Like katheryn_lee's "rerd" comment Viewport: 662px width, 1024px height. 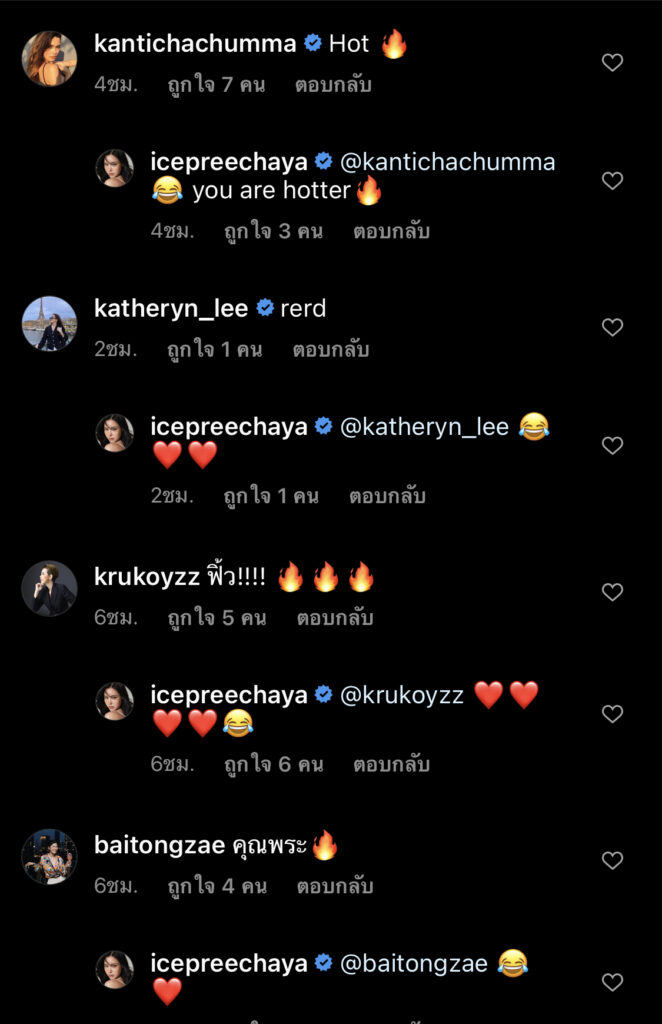612,328
